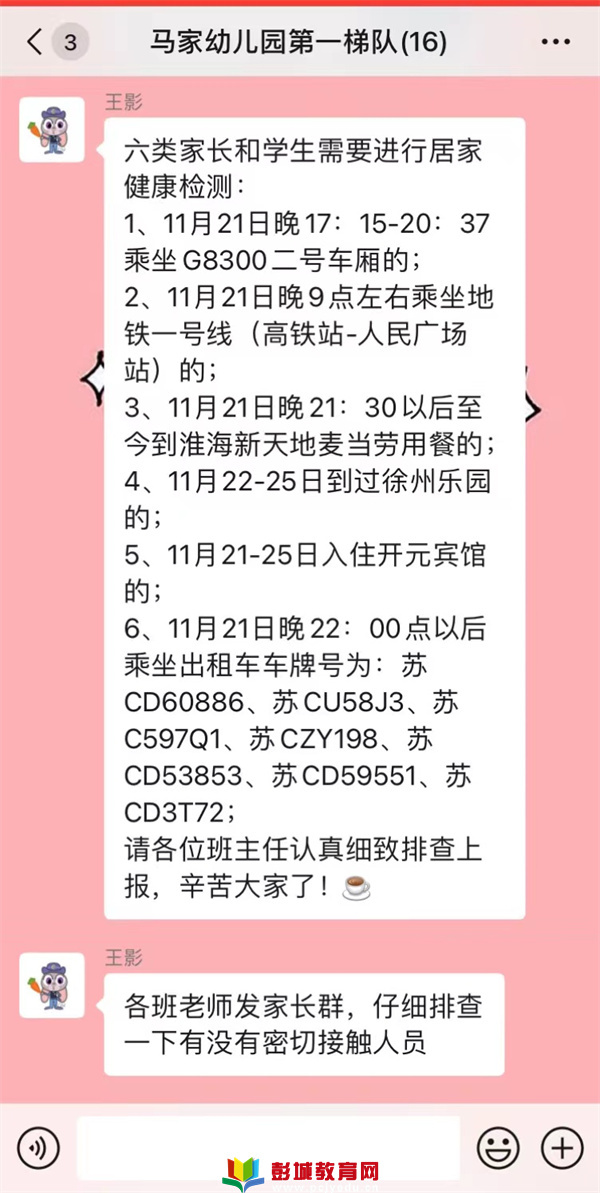Open the plus attachments menu

pyautogui.click(x=561, y=1146)
